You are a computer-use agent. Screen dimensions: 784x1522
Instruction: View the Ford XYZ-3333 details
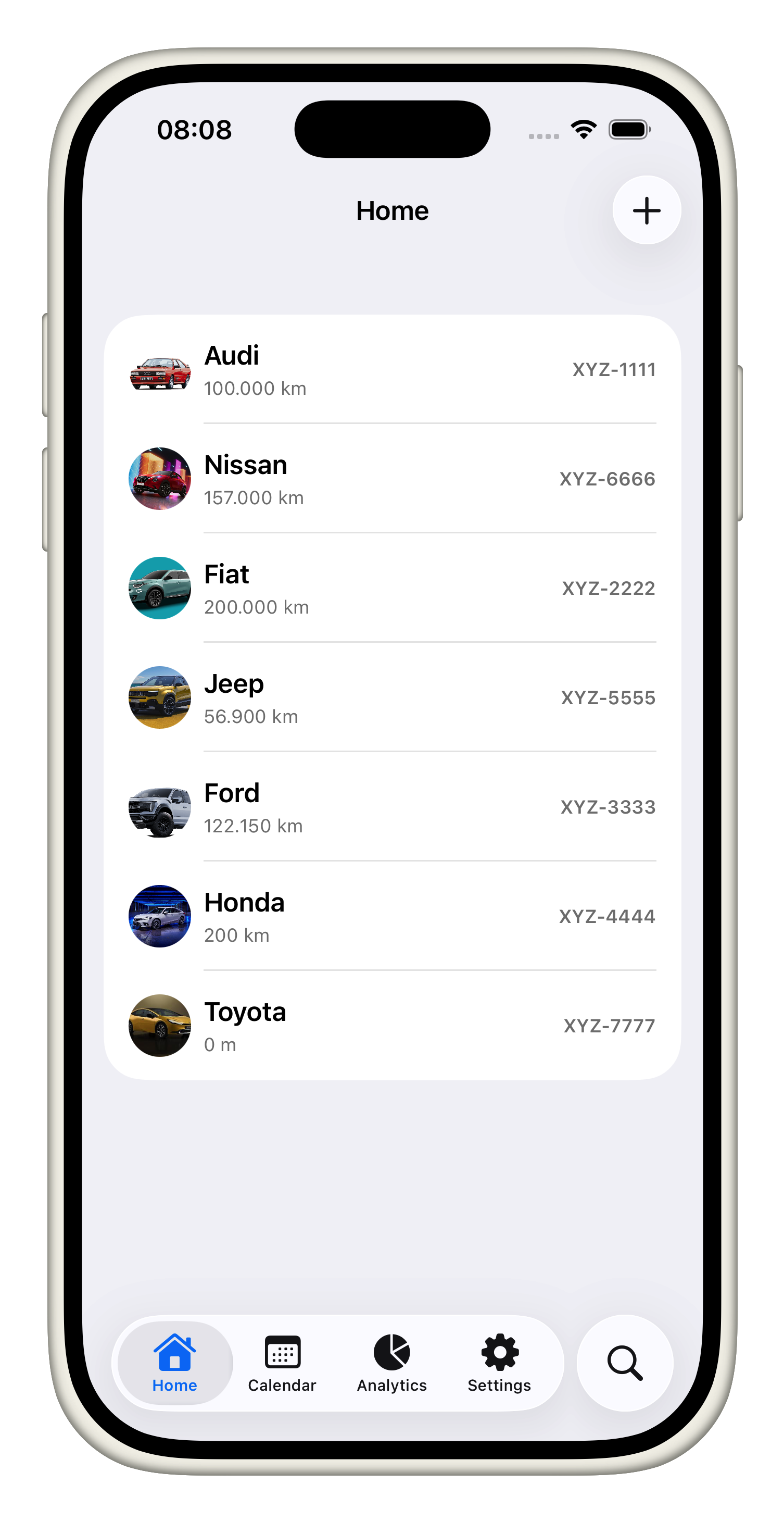[392, 807]
